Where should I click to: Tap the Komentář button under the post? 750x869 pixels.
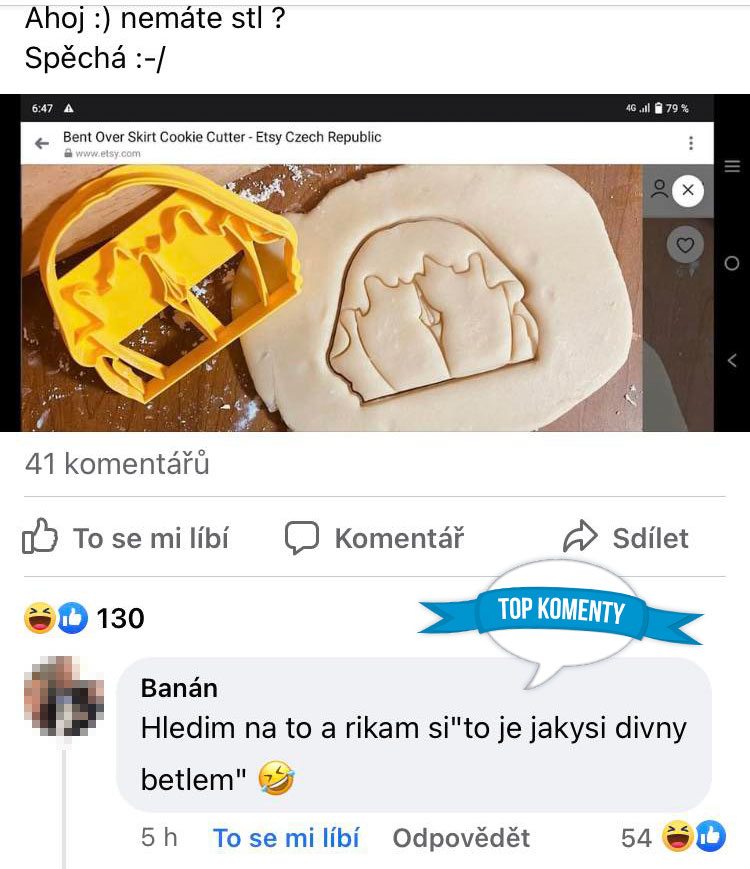pyautogui.click(x=375, y=538)
